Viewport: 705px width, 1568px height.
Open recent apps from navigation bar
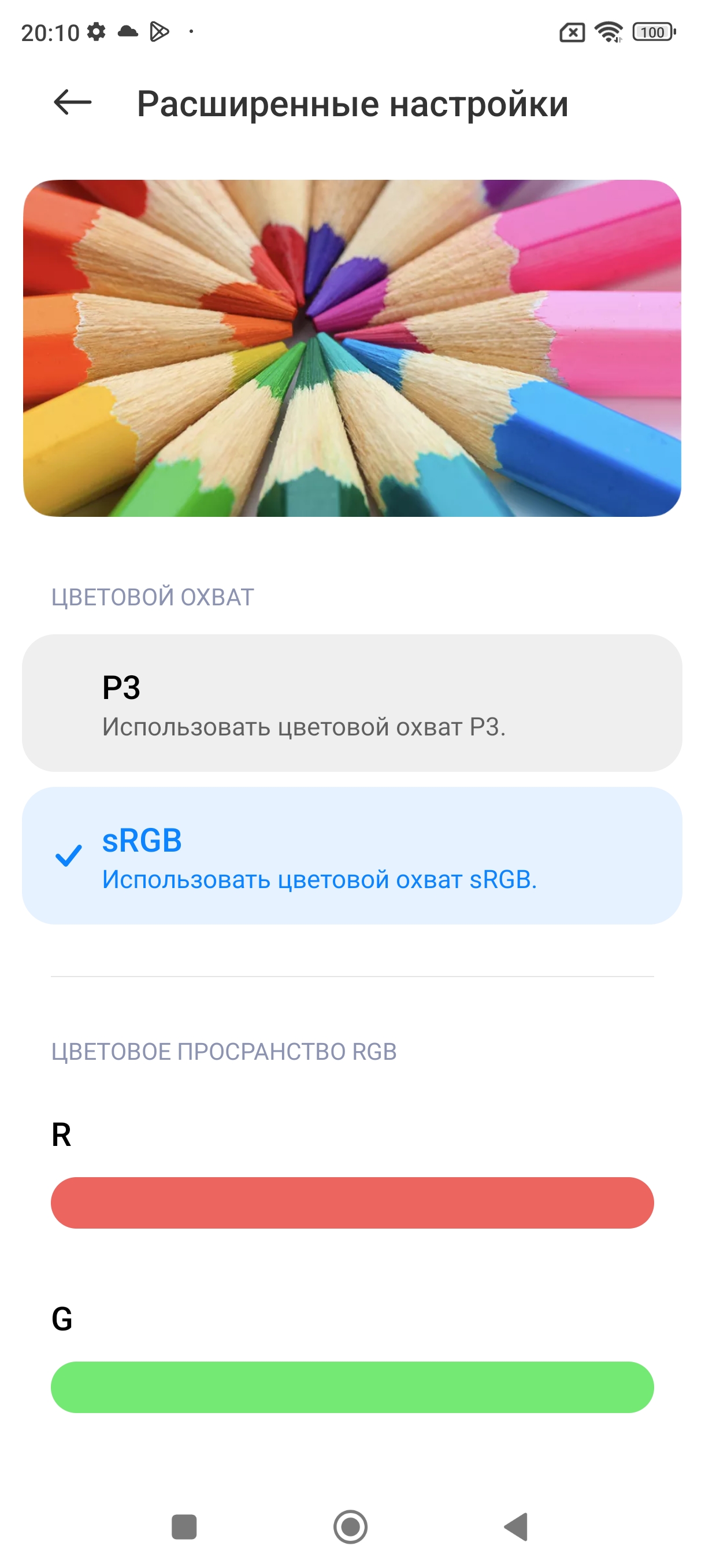[184, 1526]
